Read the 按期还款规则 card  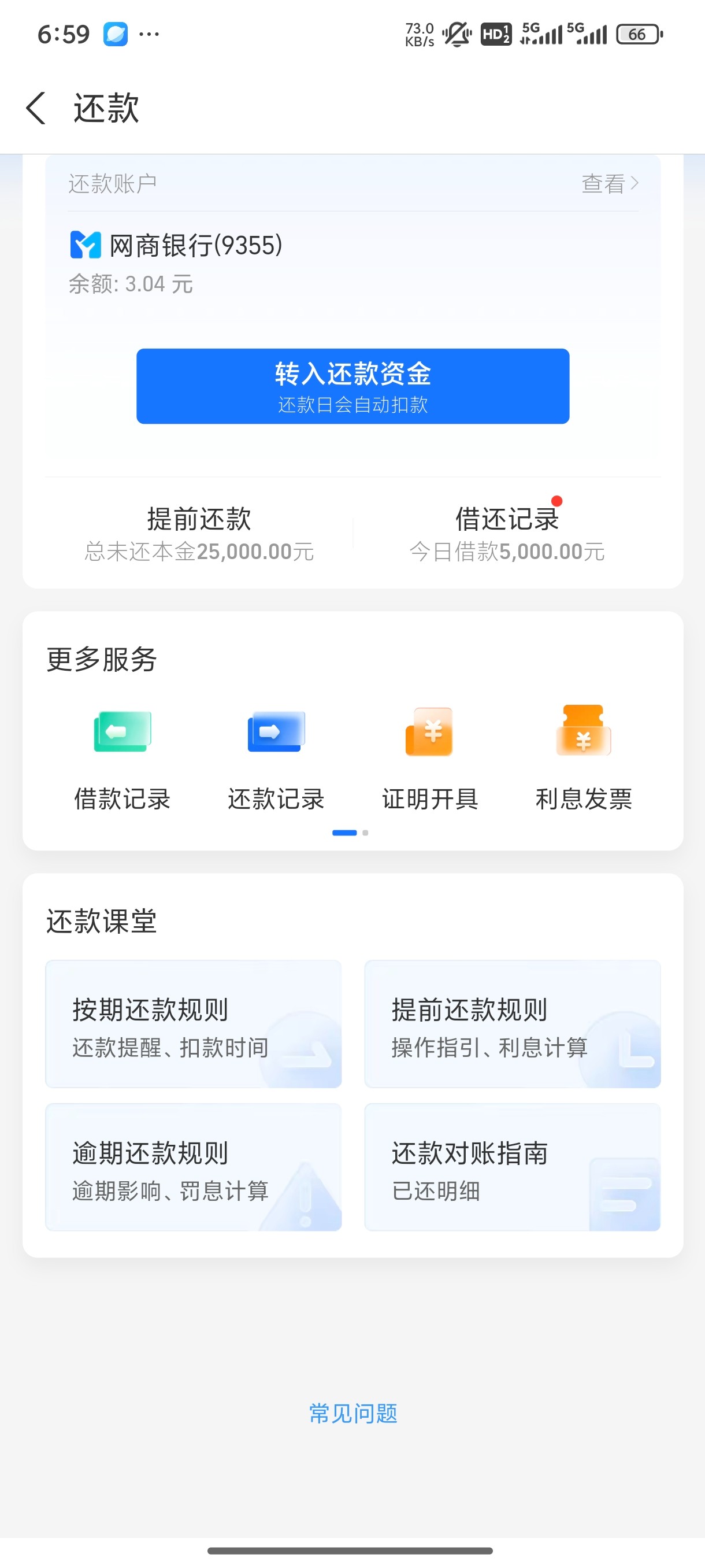(194, 1024)
